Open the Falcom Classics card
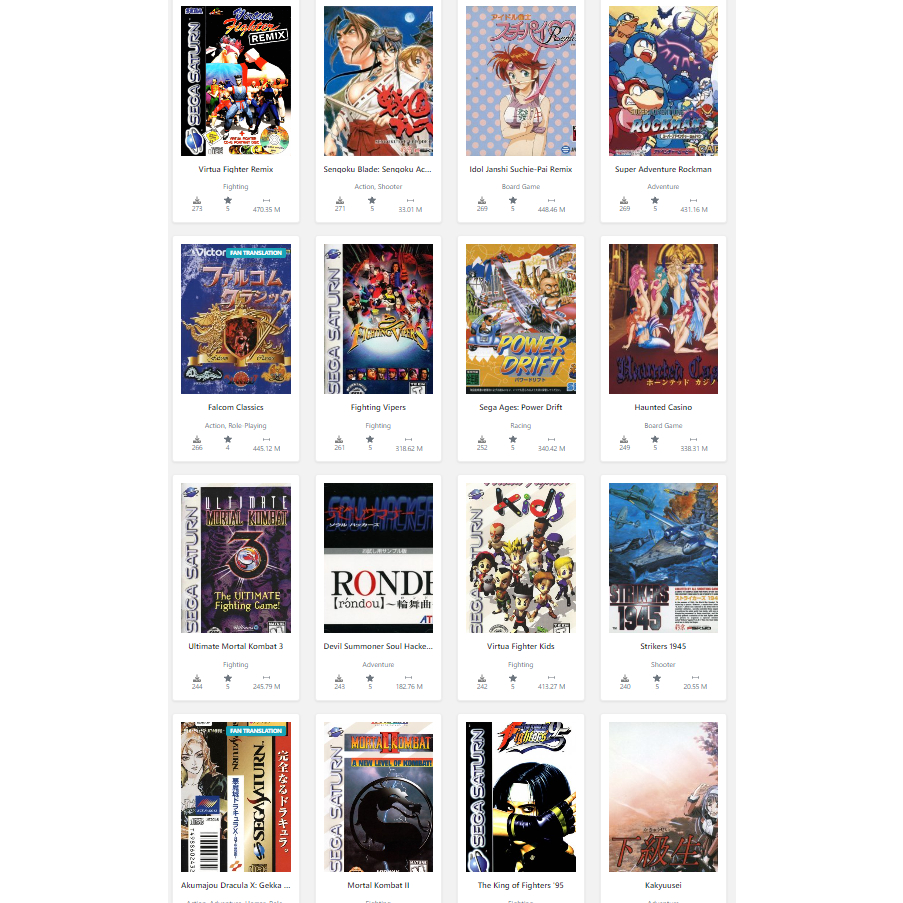The height and width of the screenshot is (903, 903). 236,319
